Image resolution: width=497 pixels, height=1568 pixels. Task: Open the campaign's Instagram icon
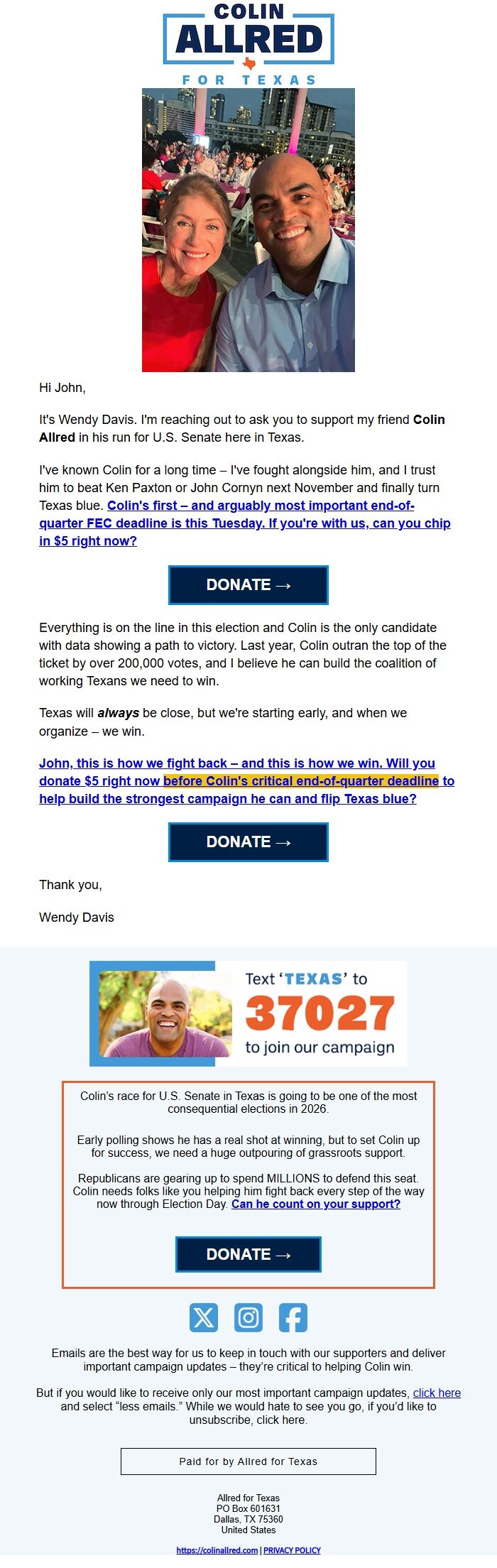(x=248, y=1318)
